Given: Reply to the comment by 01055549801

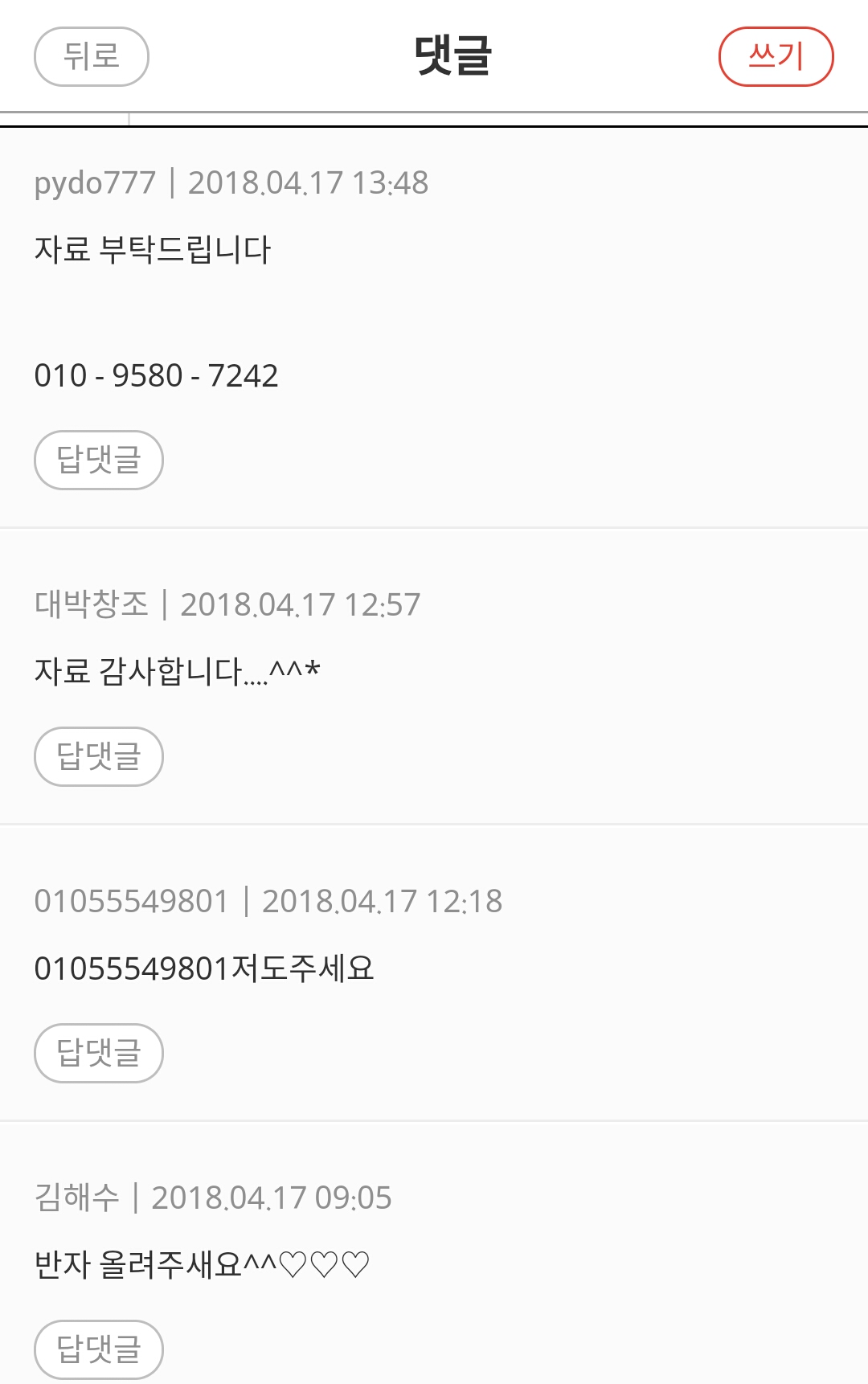Looking at the screenshot, I should (x=99, y=1053).
